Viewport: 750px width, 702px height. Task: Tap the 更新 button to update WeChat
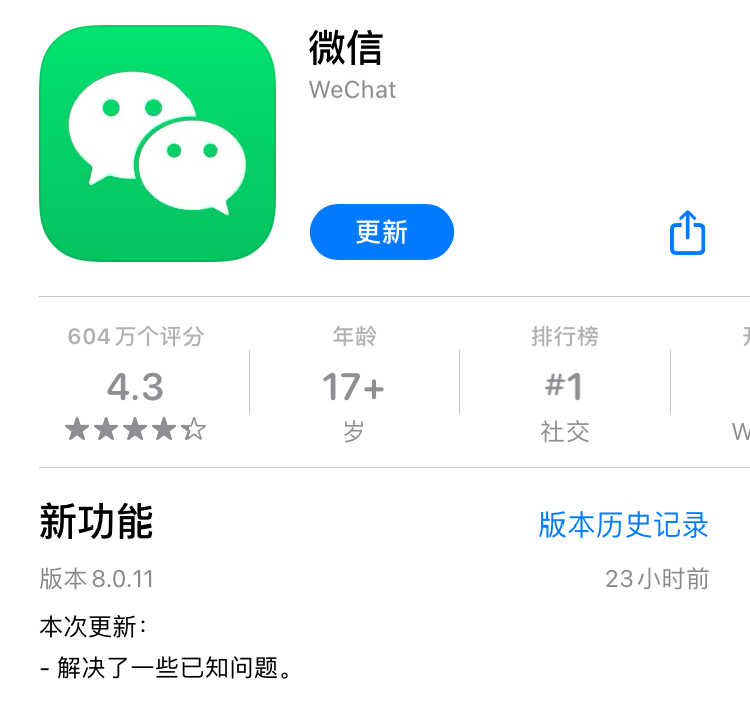tap(381, 232)
